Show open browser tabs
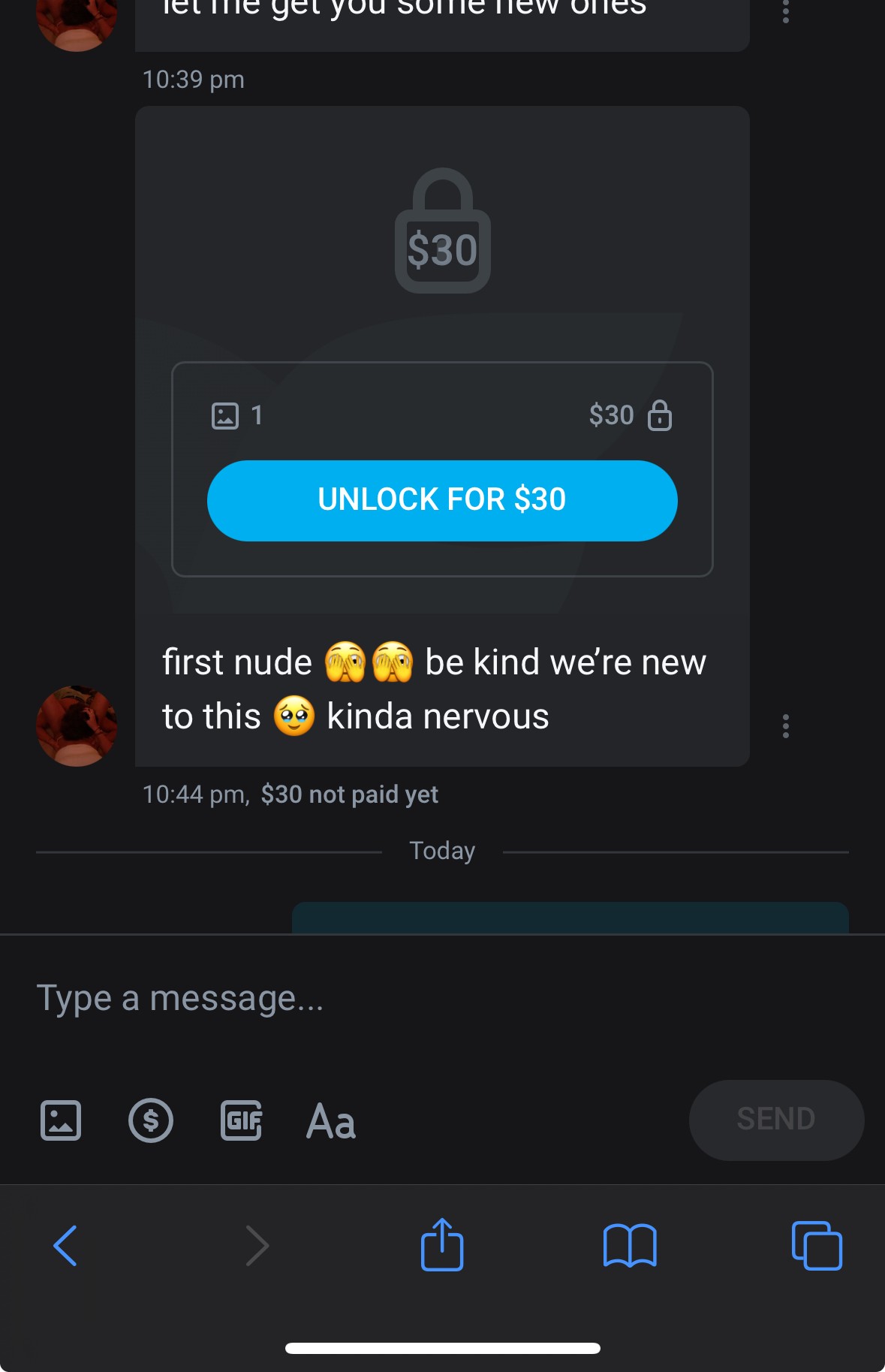Viewport: 885px width, 1372px height. (x=817, y=1246)
